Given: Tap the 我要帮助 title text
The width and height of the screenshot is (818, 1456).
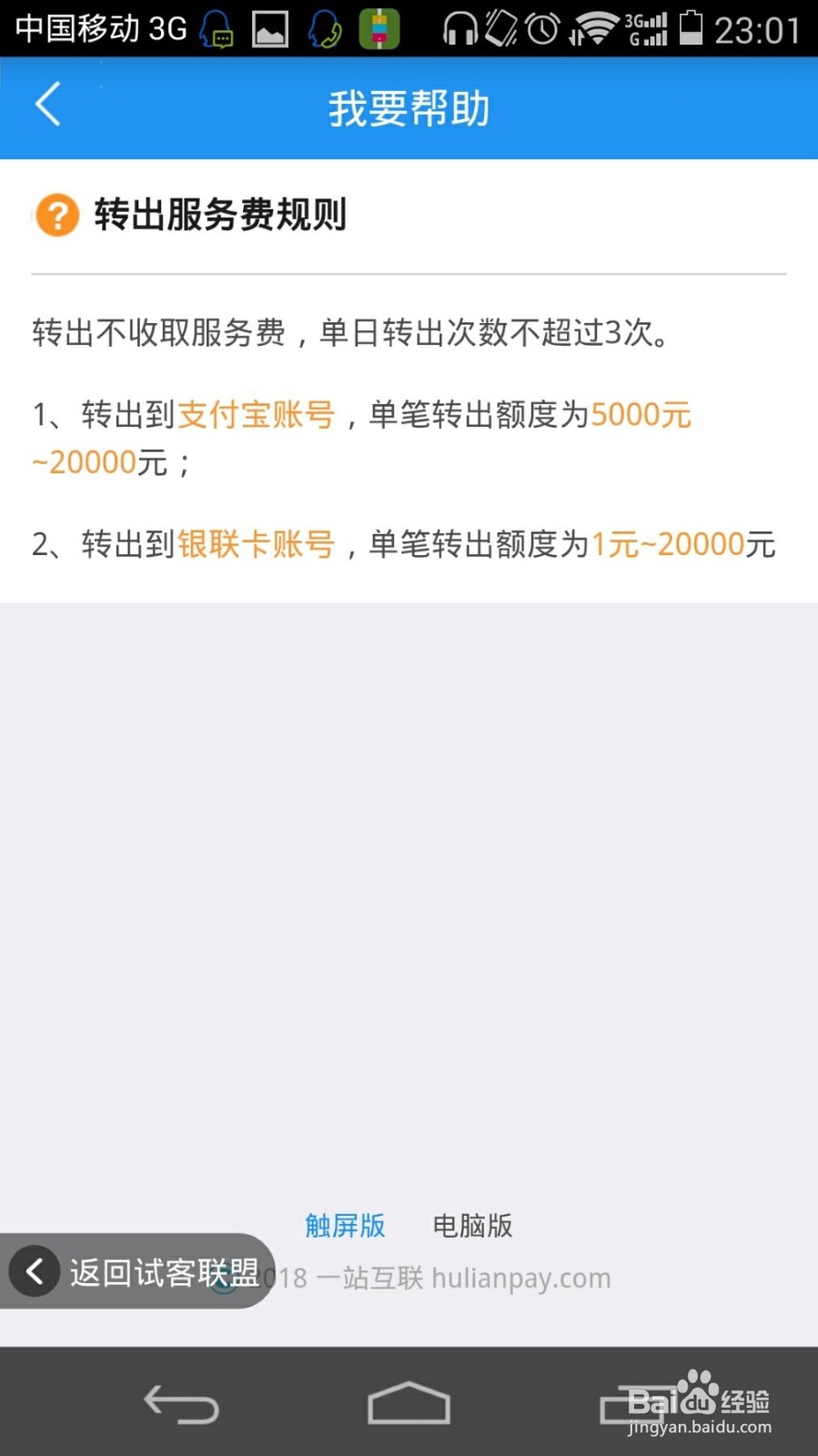Looking at the screenshot, I should pos(409,107).
